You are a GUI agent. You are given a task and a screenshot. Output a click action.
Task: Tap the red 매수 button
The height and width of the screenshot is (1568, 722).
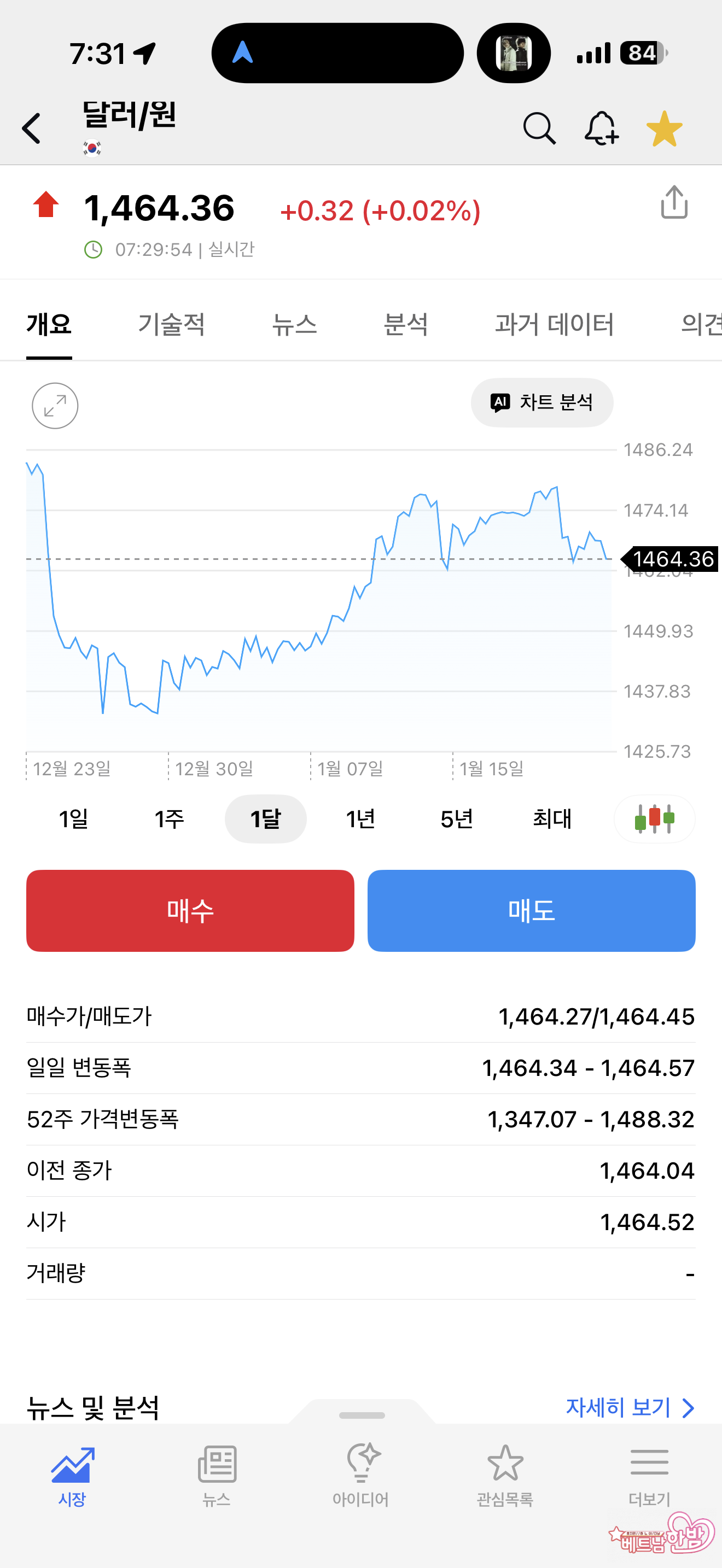pyautogui.click(x=190, y=911)
